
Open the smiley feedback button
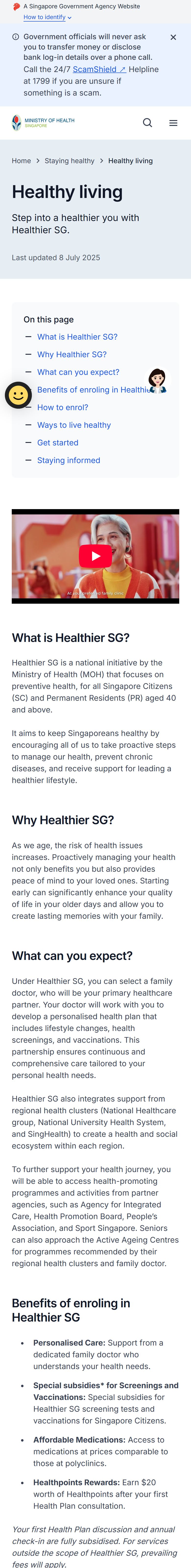point(18,395)
